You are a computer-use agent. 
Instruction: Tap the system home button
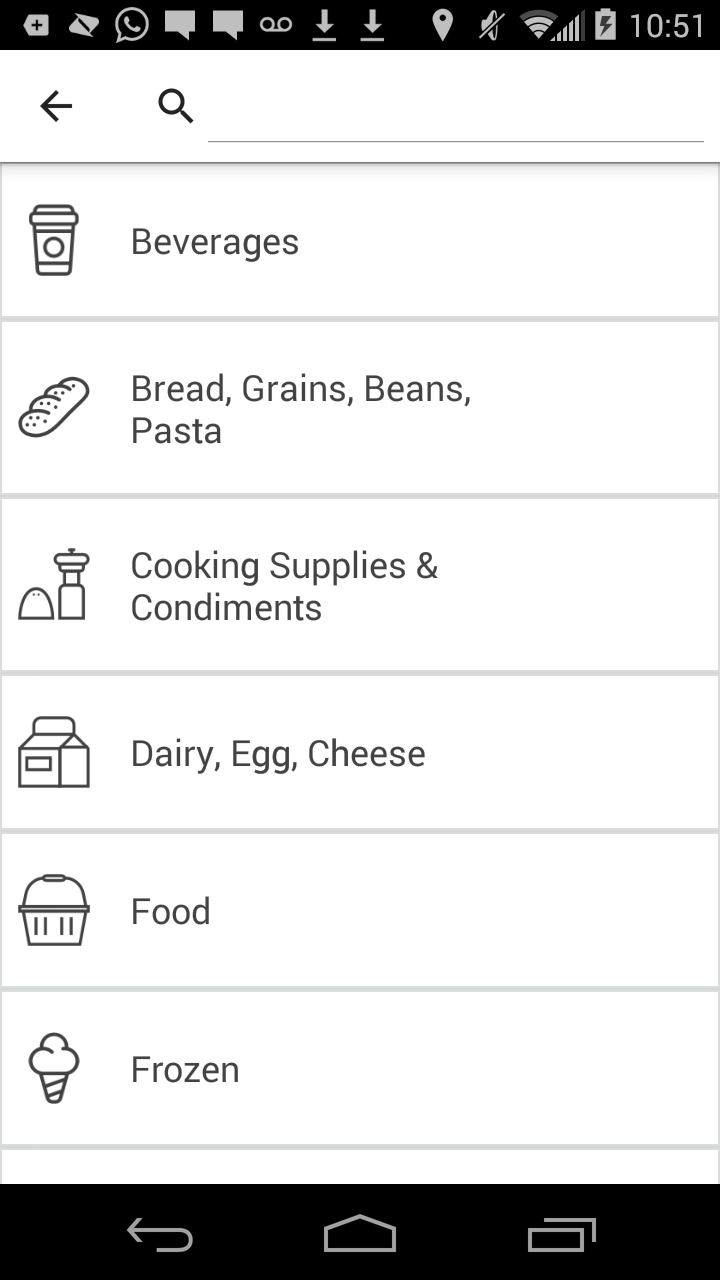coord(360,1234)
